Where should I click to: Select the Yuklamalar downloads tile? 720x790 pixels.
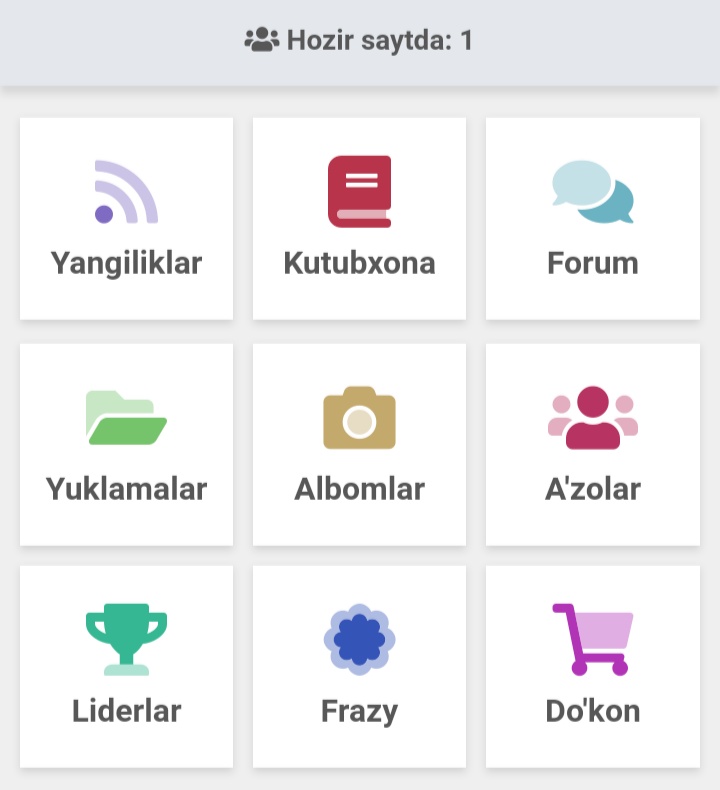pyautogui.click(x=126, y=445)
